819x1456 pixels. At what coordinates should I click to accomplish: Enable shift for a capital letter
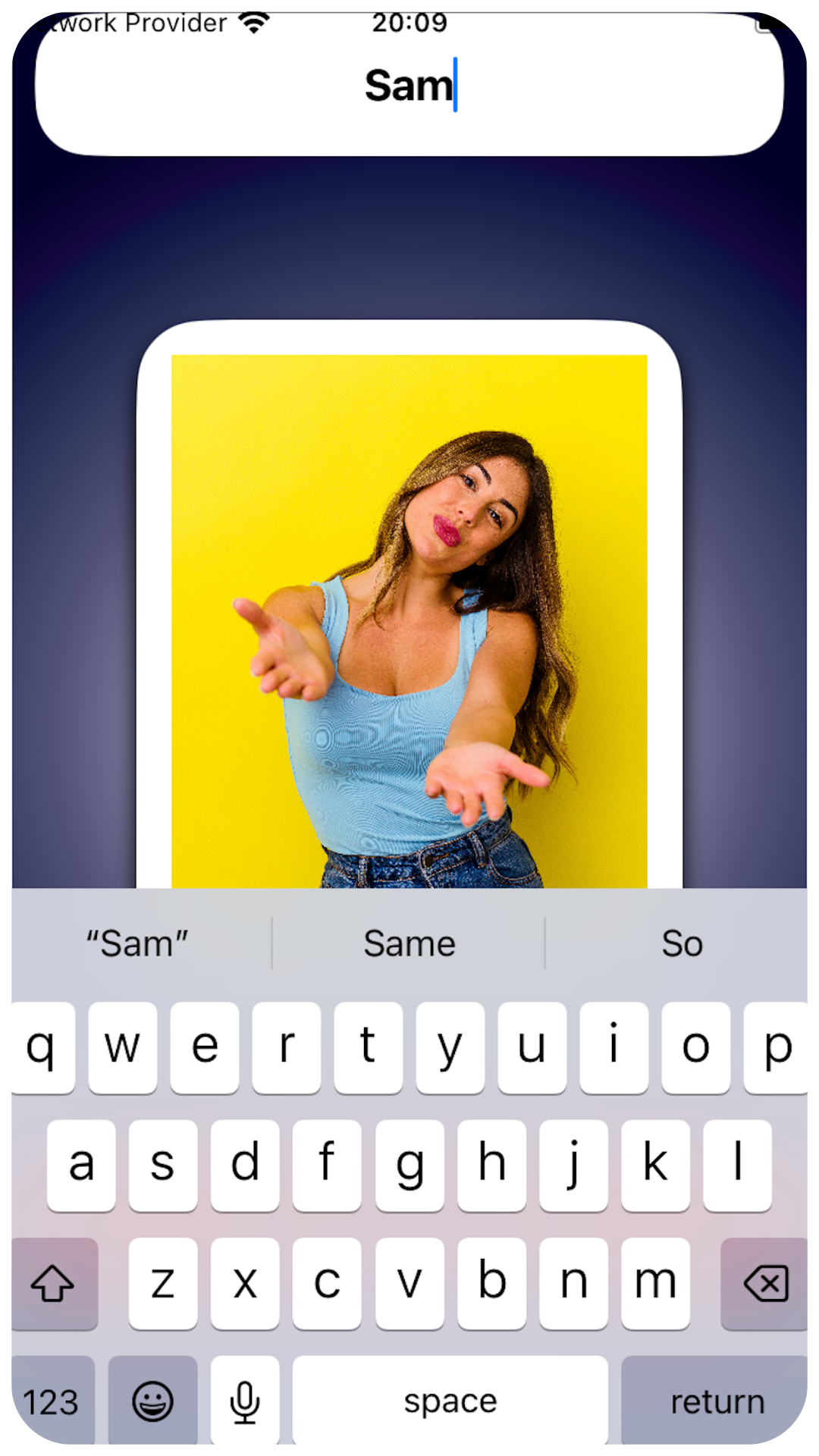point(53,1284)
